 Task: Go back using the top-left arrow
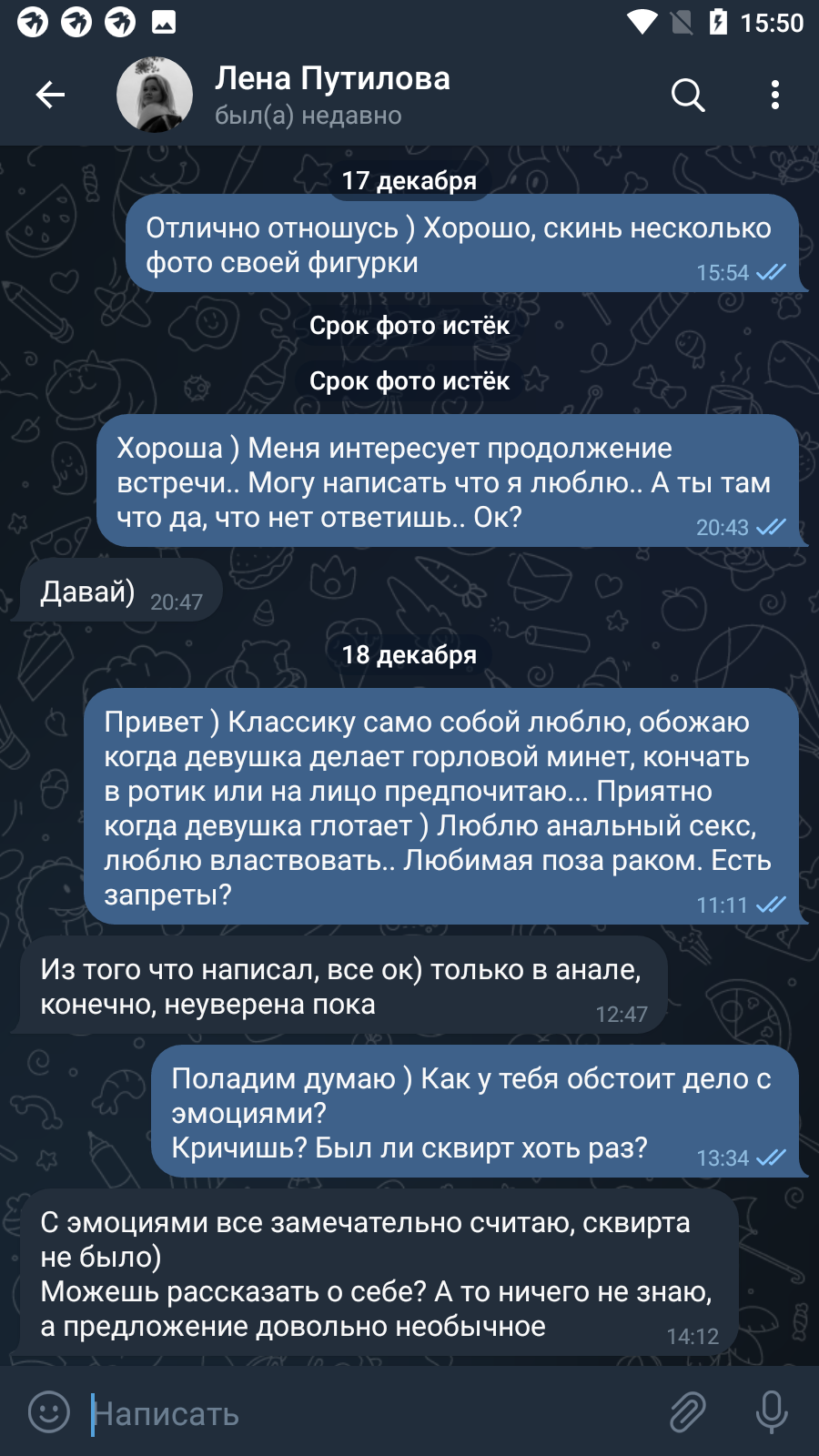[50, 95]
